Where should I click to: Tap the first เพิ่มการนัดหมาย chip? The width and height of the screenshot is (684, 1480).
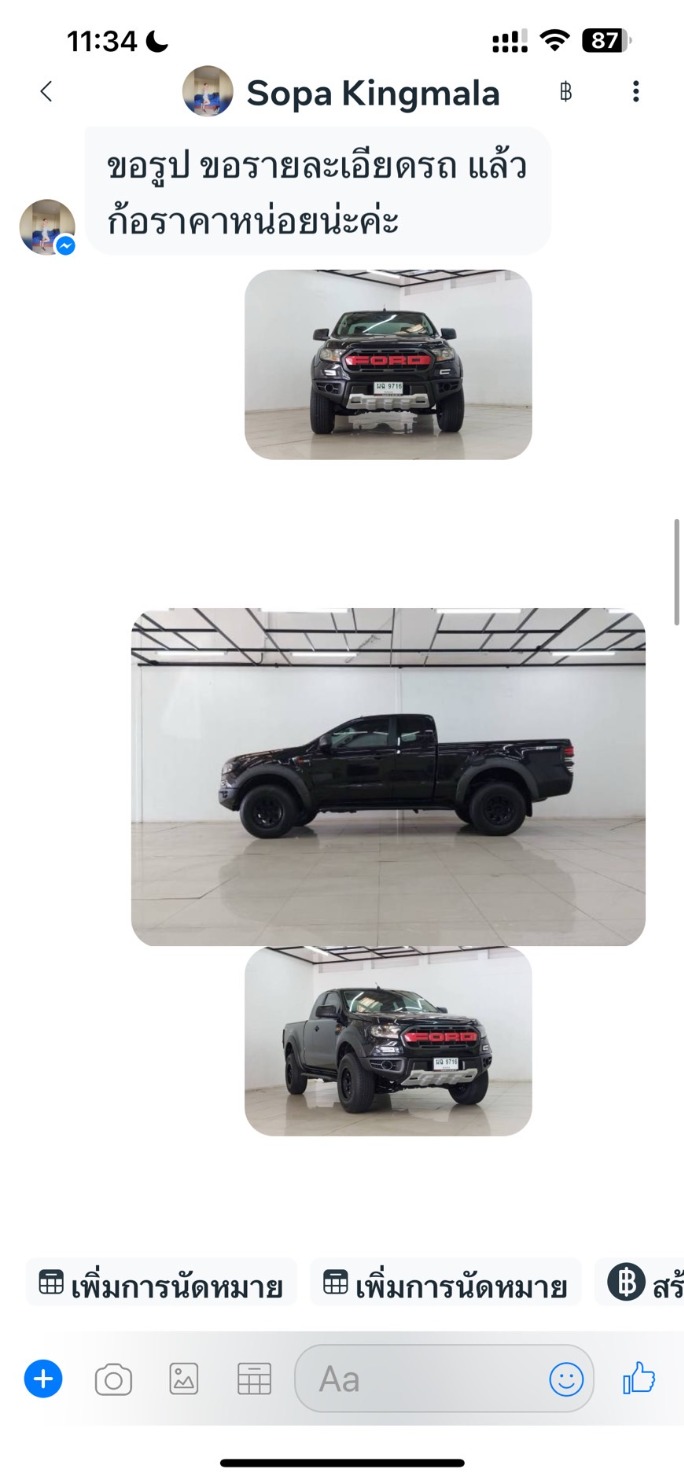(161, 1285)
